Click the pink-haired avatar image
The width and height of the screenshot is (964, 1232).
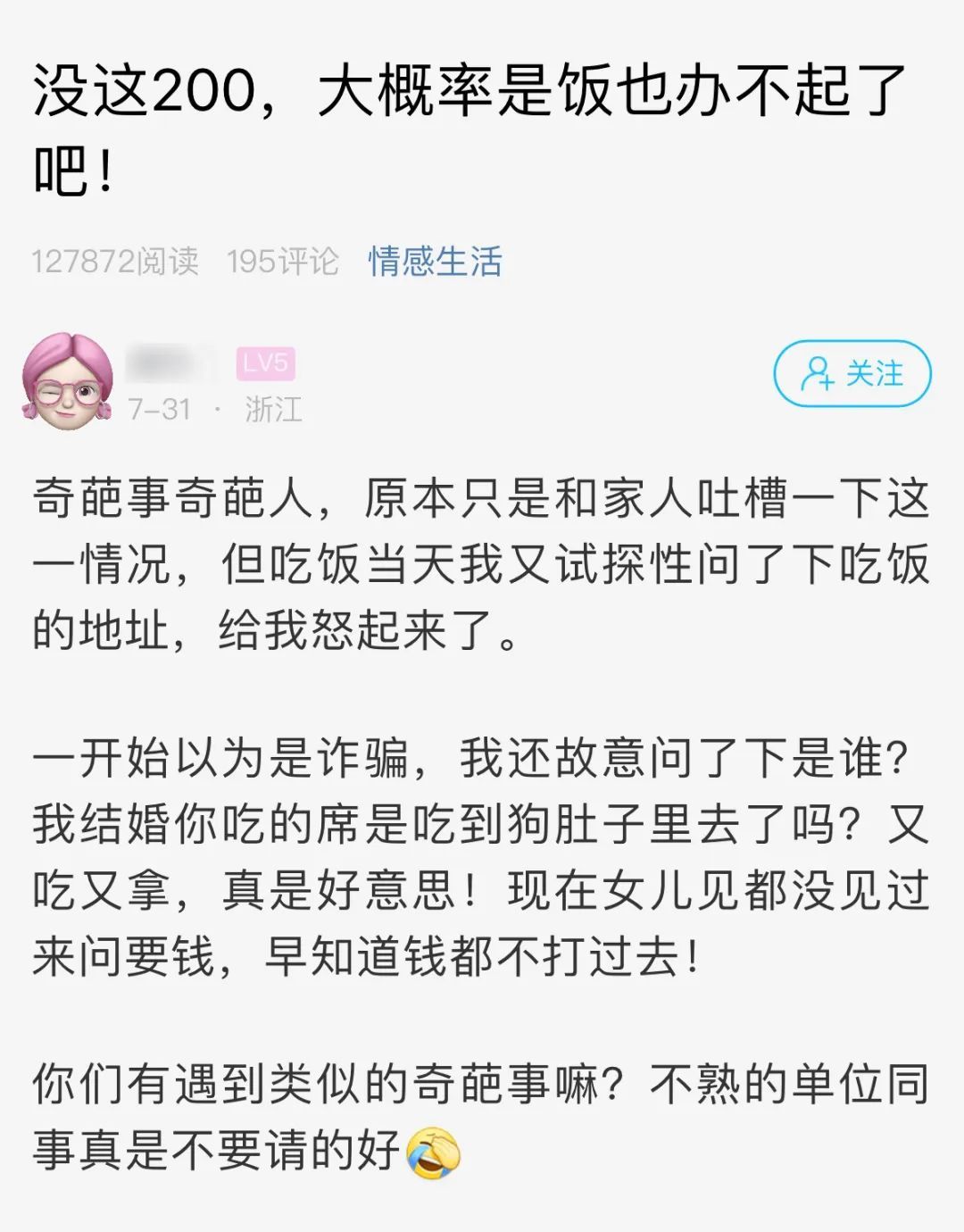pyautogui.click(x=67, y=379)
